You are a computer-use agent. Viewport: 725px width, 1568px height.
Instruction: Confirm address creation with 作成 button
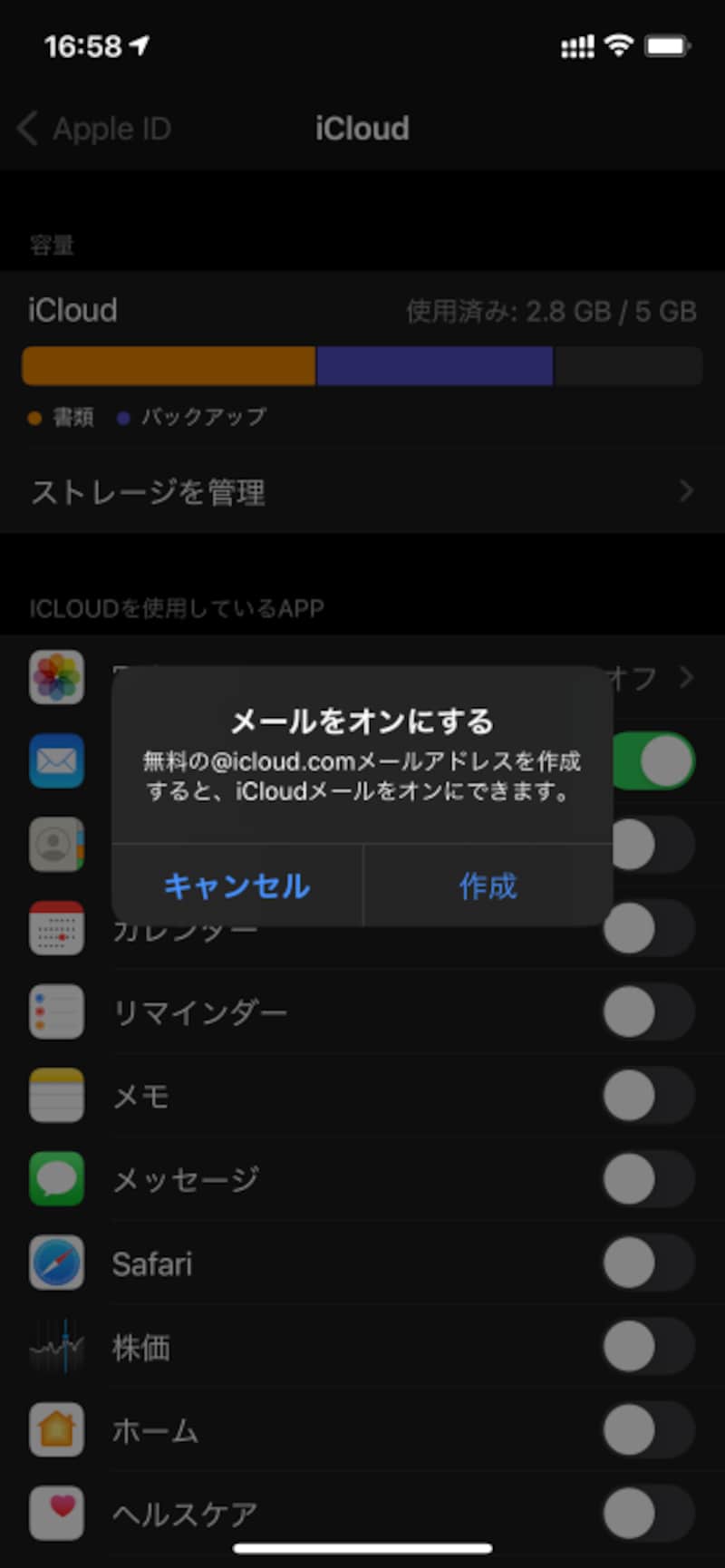(488, 886)
